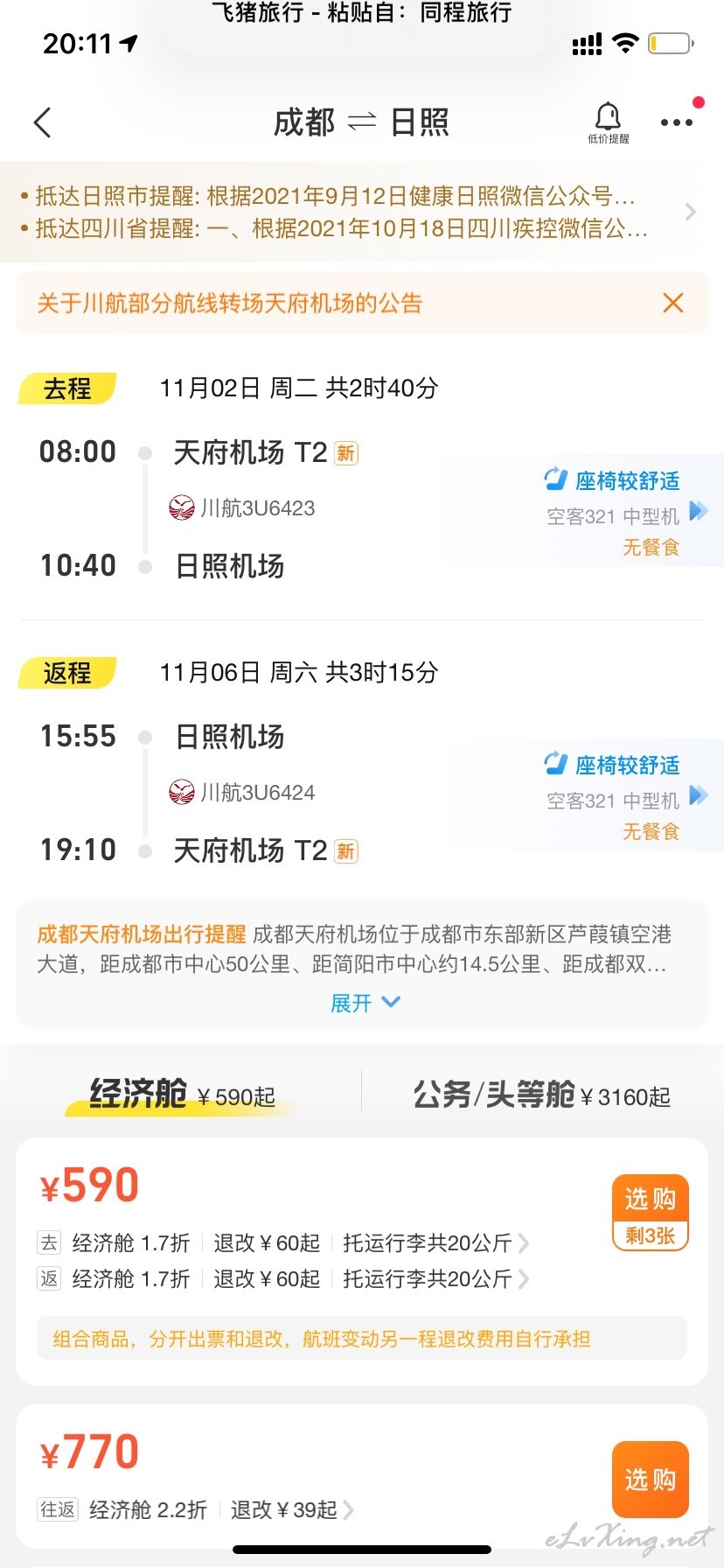
Task: Open the 低价提醒 low price alert bell
Action: coord(608,122)
